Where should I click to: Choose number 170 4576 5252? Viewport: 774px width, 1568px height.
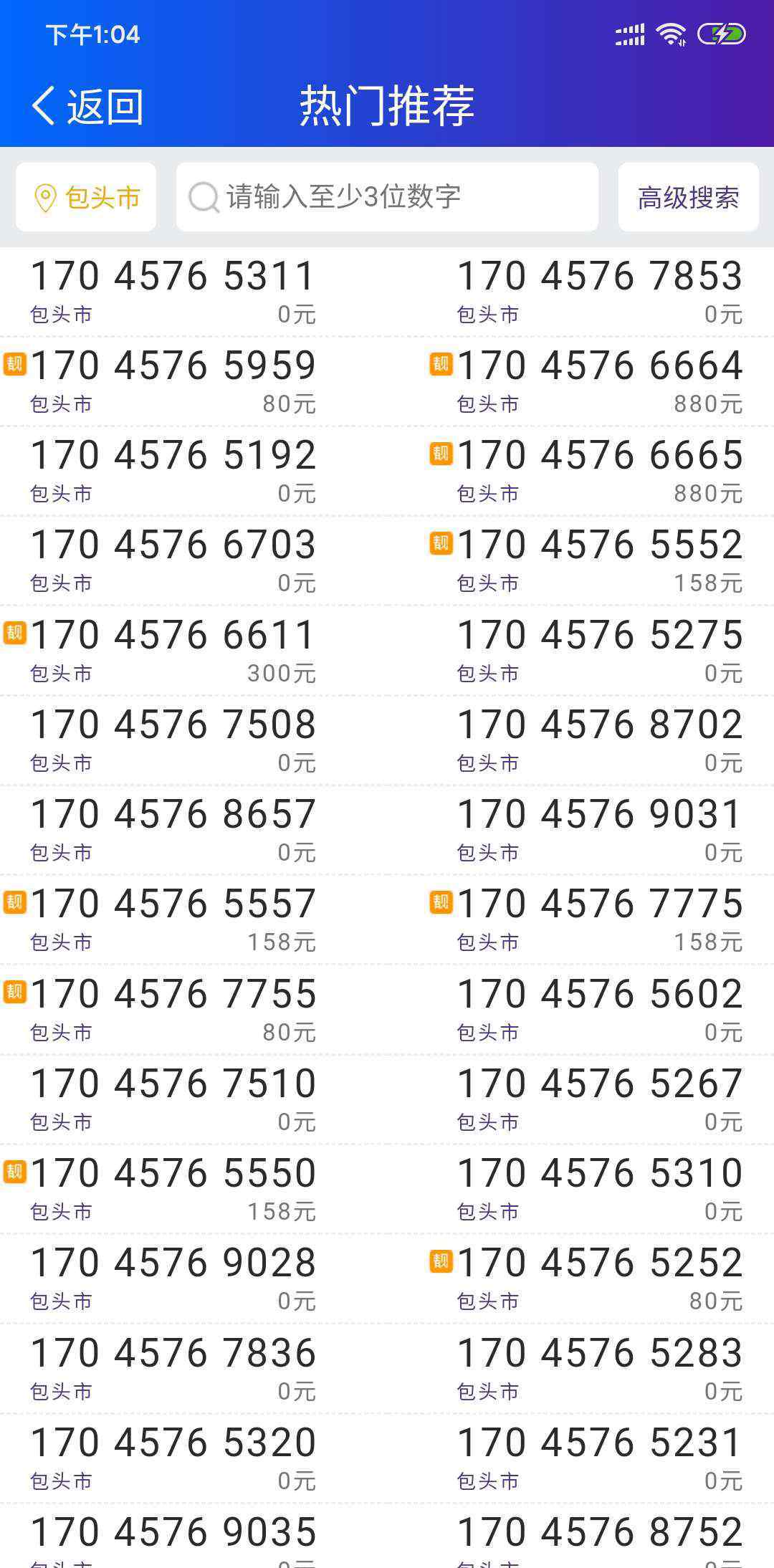pos(600,1279)
